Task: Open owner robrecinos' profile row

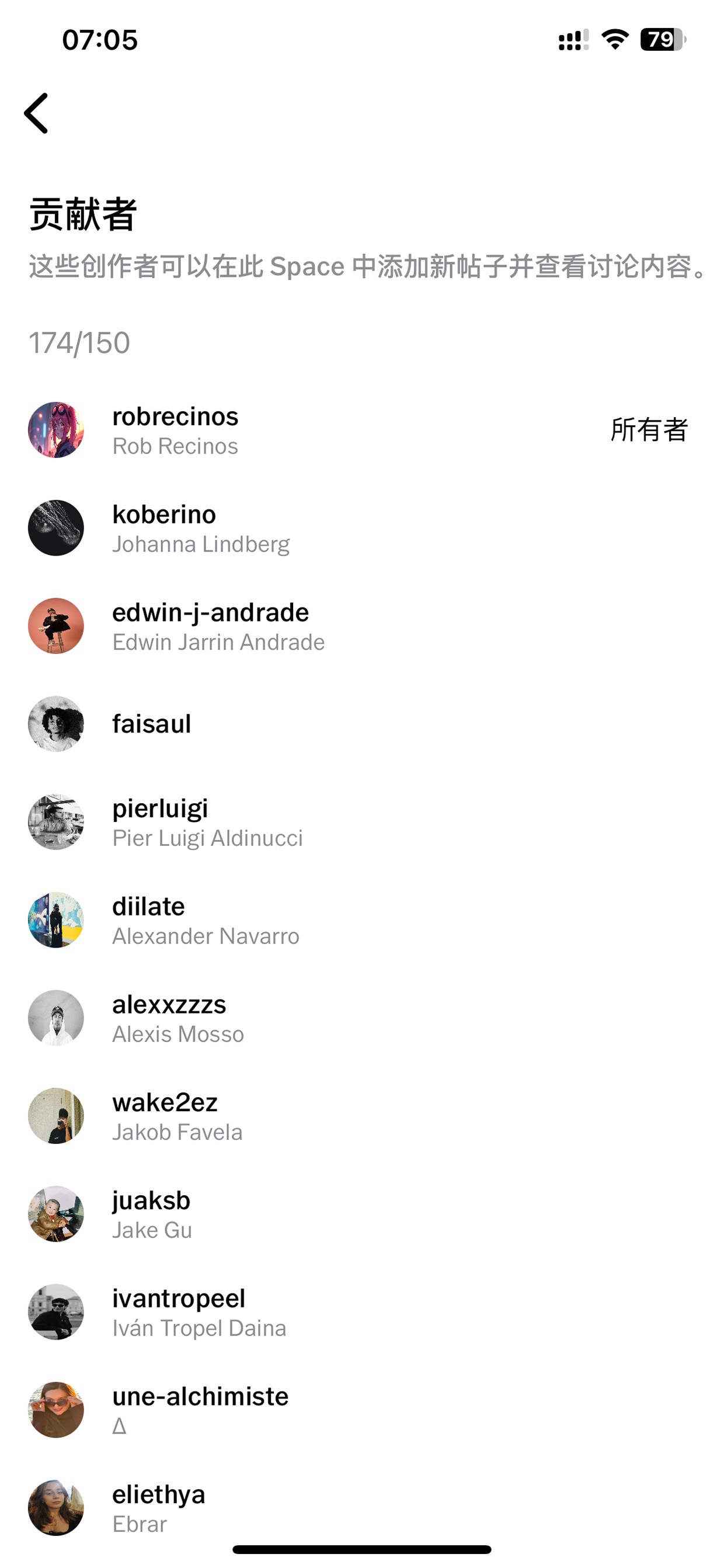Action: (362, 430)
